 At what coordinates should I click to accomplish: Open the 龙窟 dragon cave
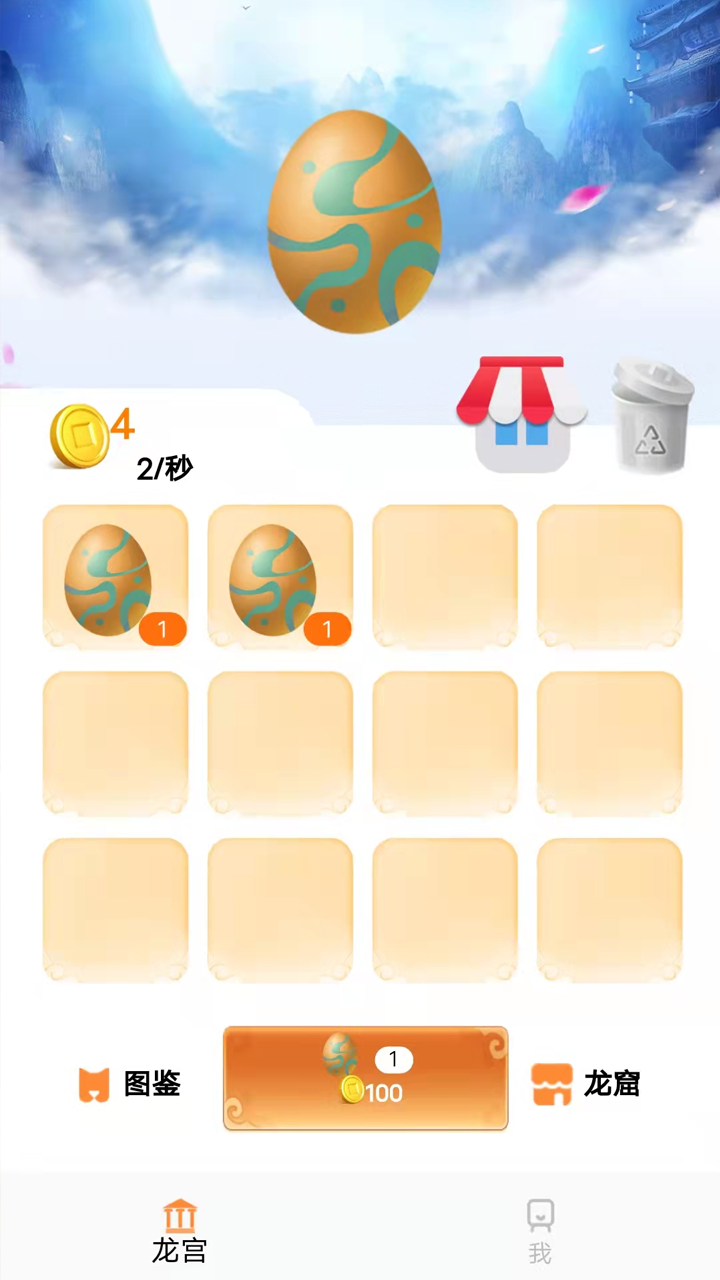[x=586, y=1084]
